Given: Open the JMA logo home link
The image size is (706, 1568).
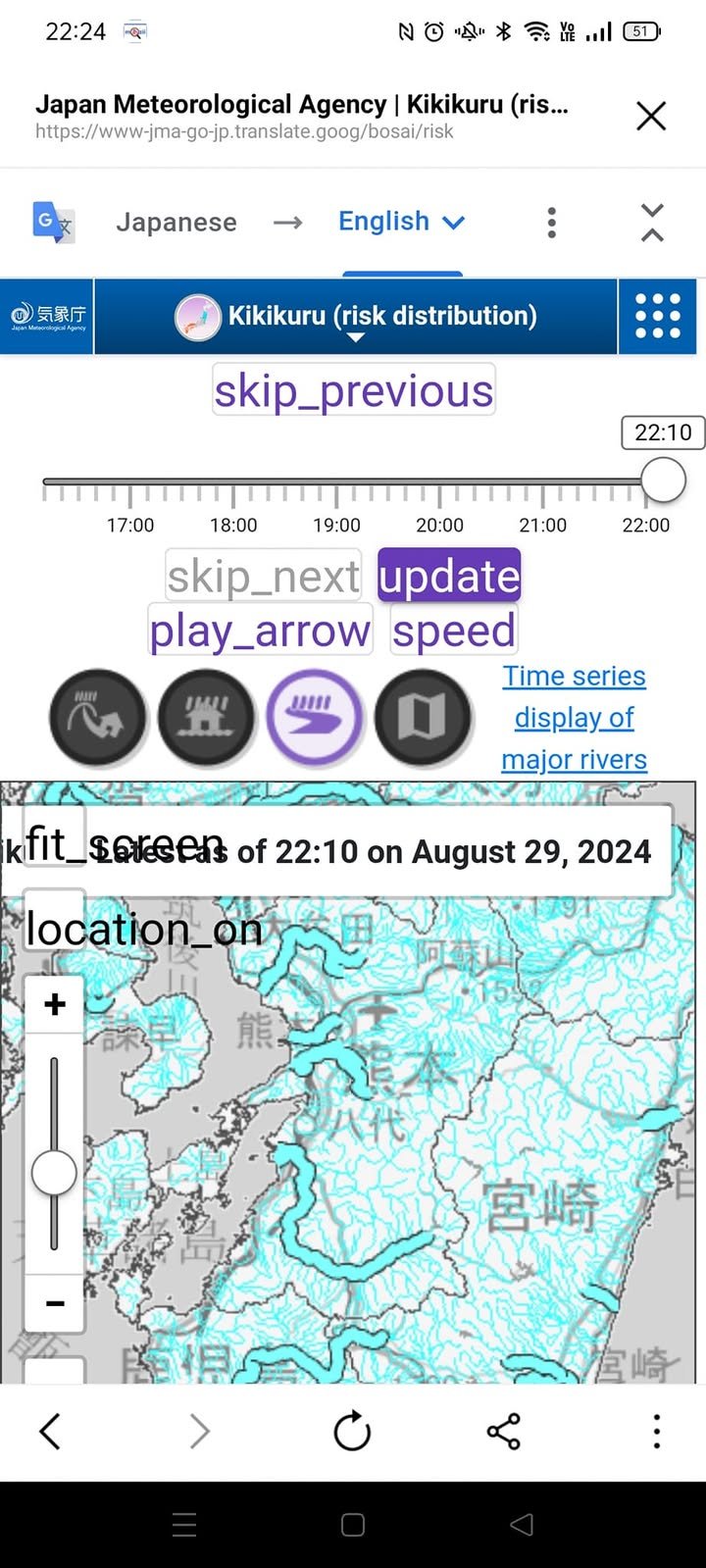Looking at the screenshot, I should point(47,316).
